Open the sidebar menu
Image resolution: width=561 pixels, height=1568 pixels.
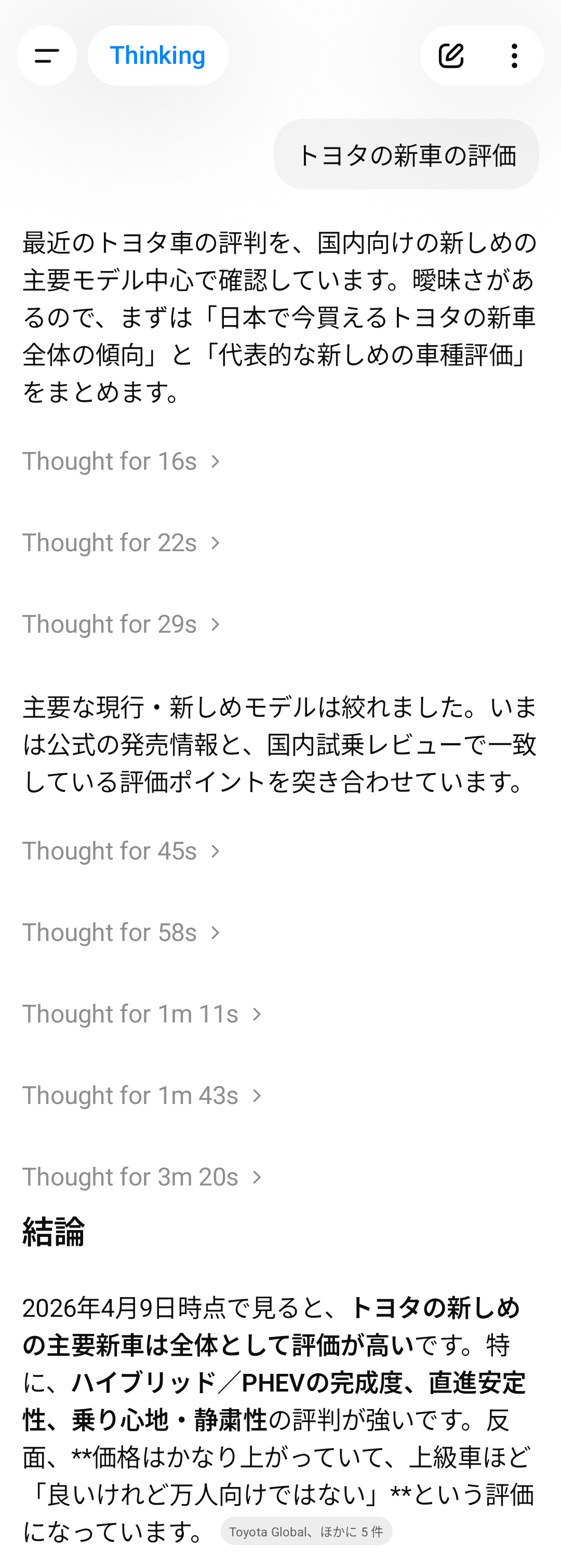(x=46, y=56)
